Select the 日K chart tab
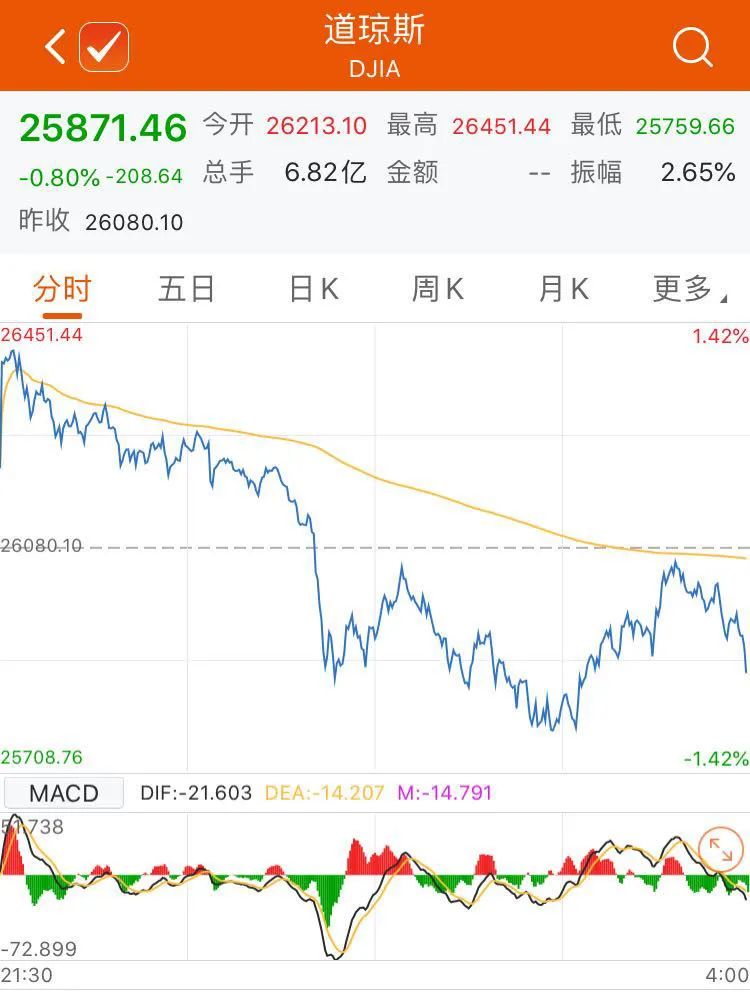 [313, 289]
